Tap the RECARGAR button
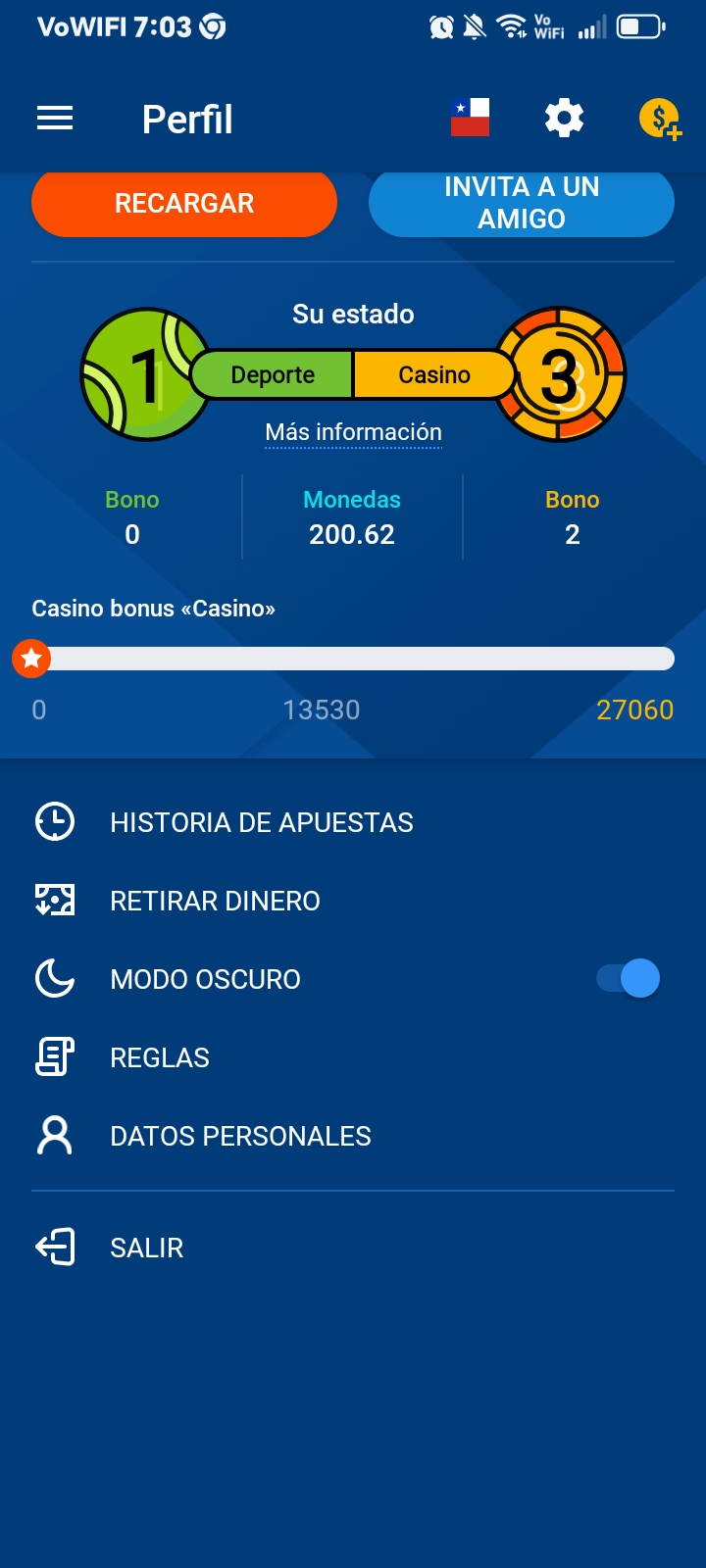Viewport: 706px width, 1568px height. point(184,204)
